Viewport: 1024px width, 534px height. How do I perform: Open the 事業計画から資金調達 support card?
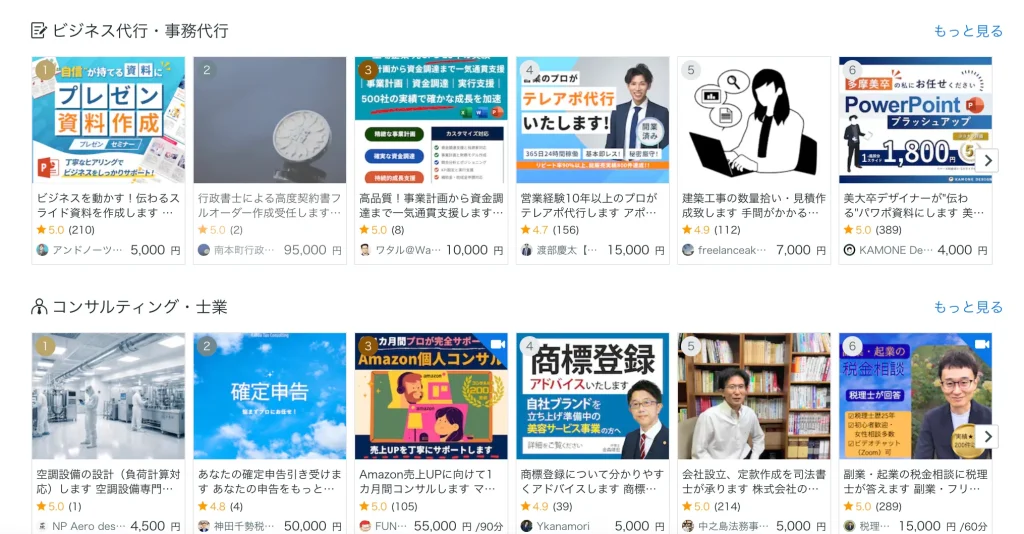tap(431, 120)
